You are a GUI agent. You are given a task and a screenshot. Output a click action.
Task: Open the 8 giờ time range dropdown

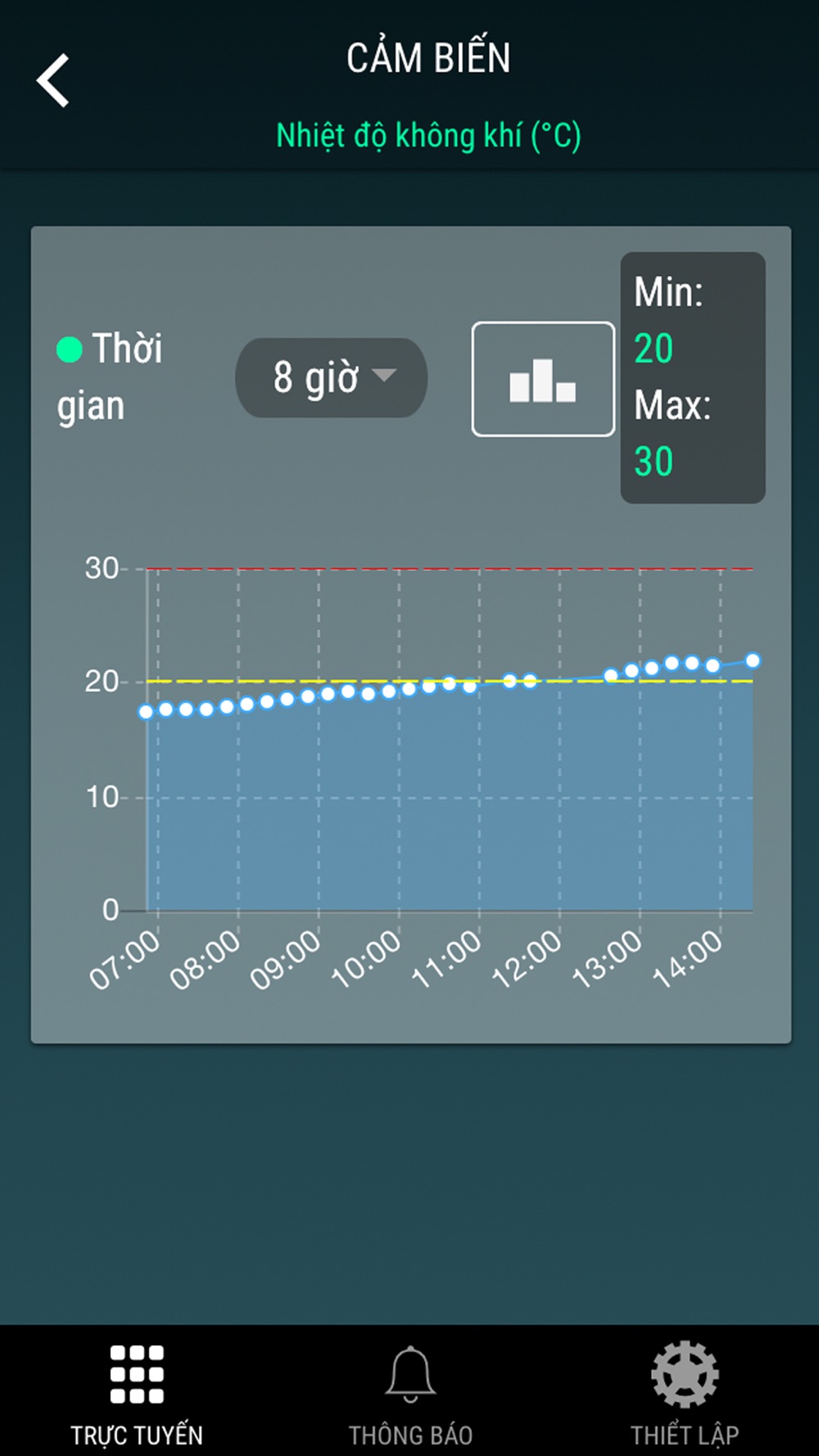click(331, 378)
